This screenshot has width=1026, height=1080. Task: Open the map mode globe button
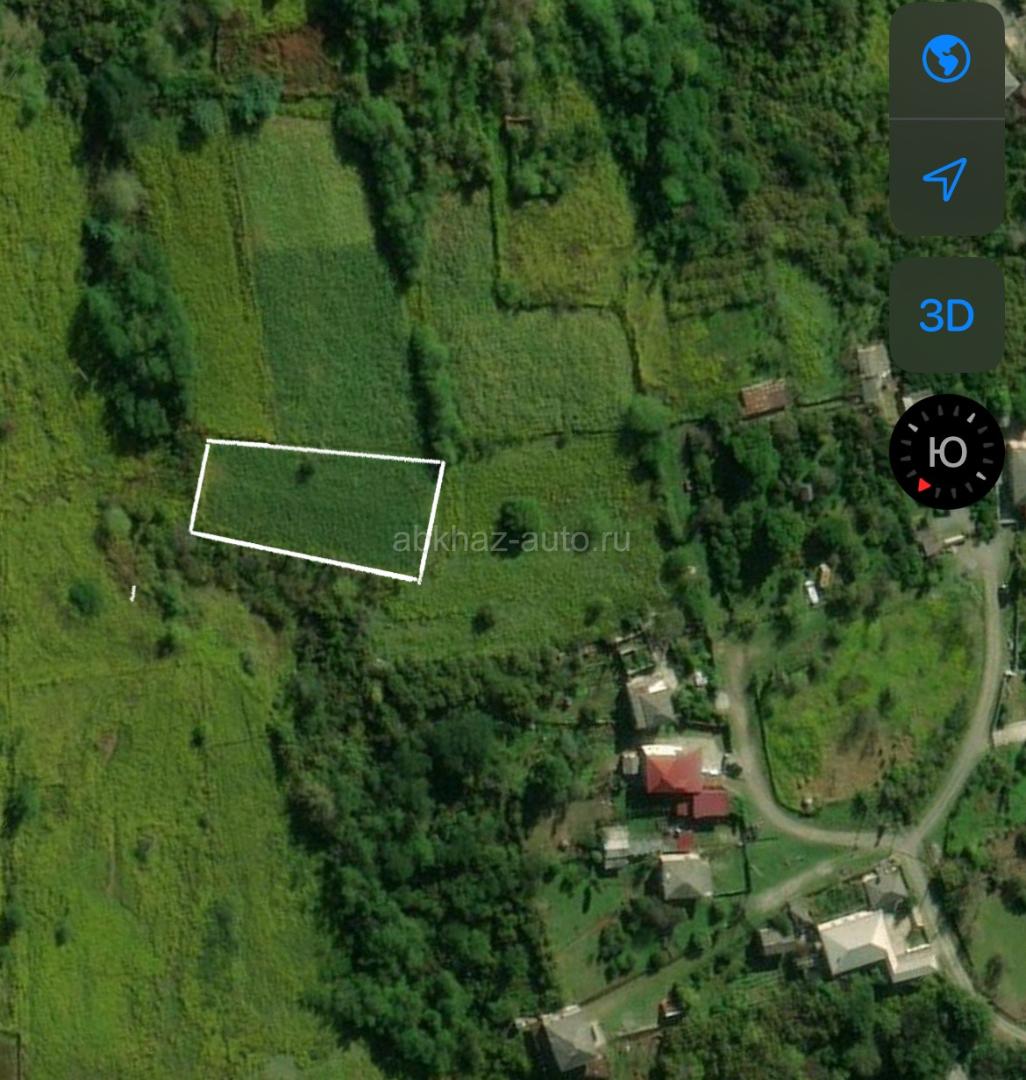pyautogui.click(x=946, y=60)
